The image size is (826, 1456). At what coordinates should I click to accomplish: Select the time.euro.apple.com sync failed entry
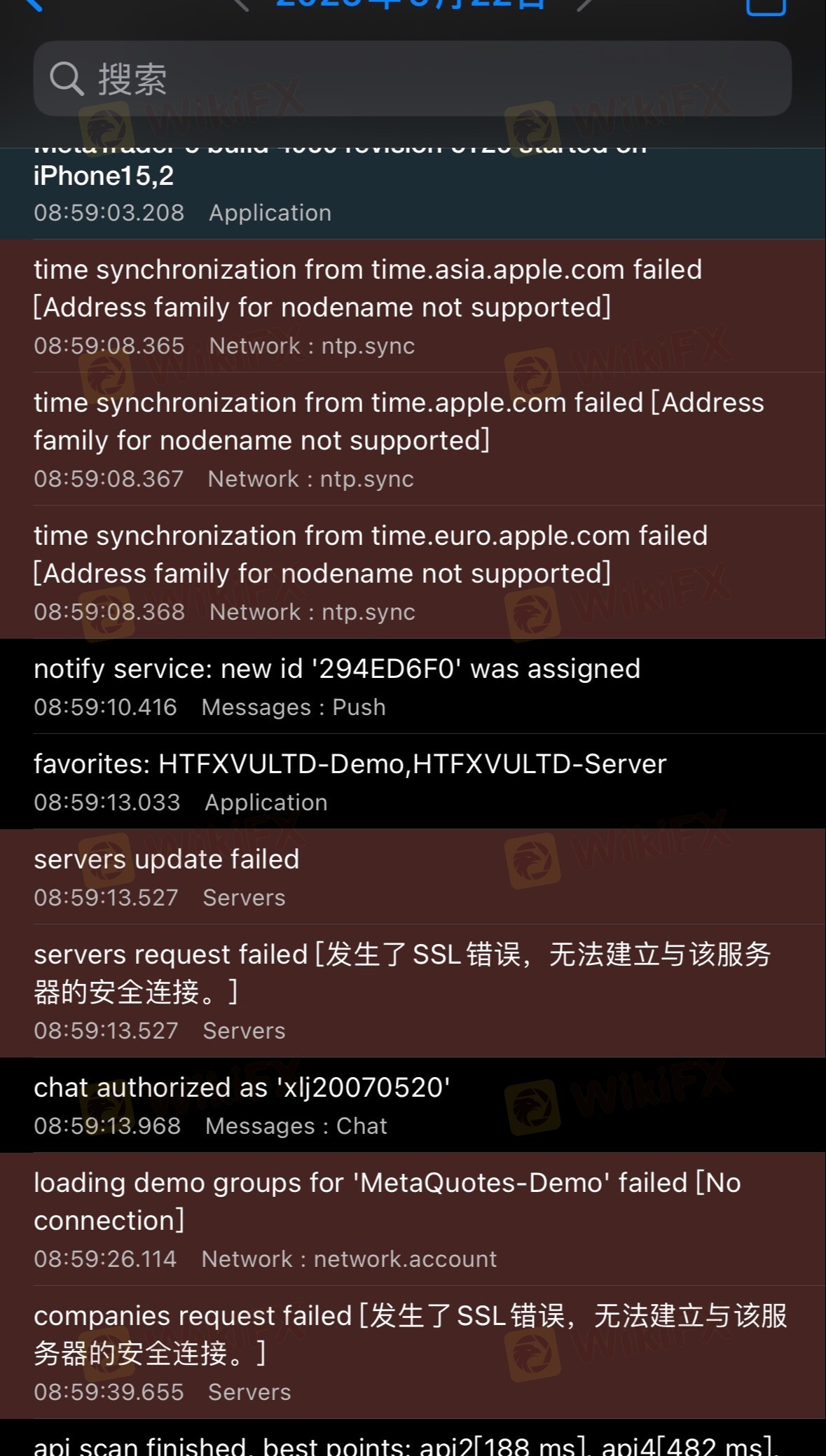[x=413, y=572]
